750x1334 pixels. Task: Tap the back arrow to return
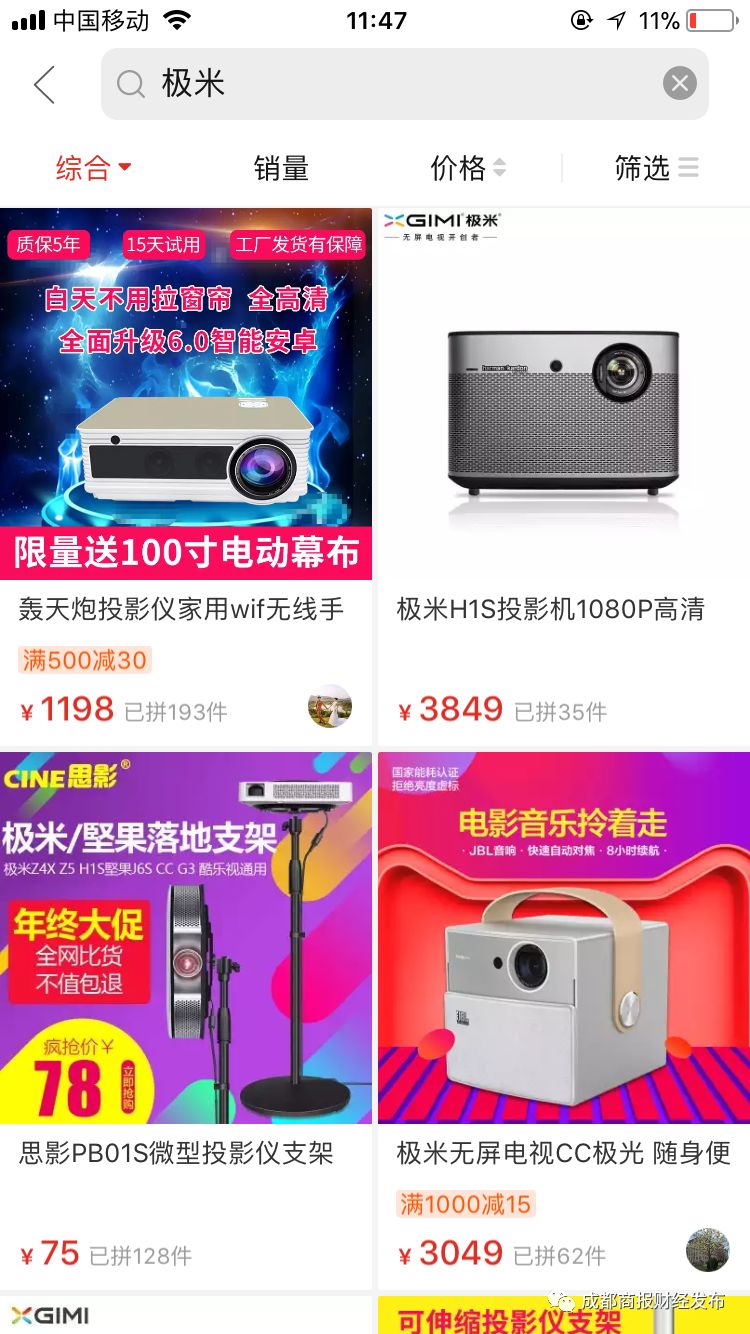43,84
